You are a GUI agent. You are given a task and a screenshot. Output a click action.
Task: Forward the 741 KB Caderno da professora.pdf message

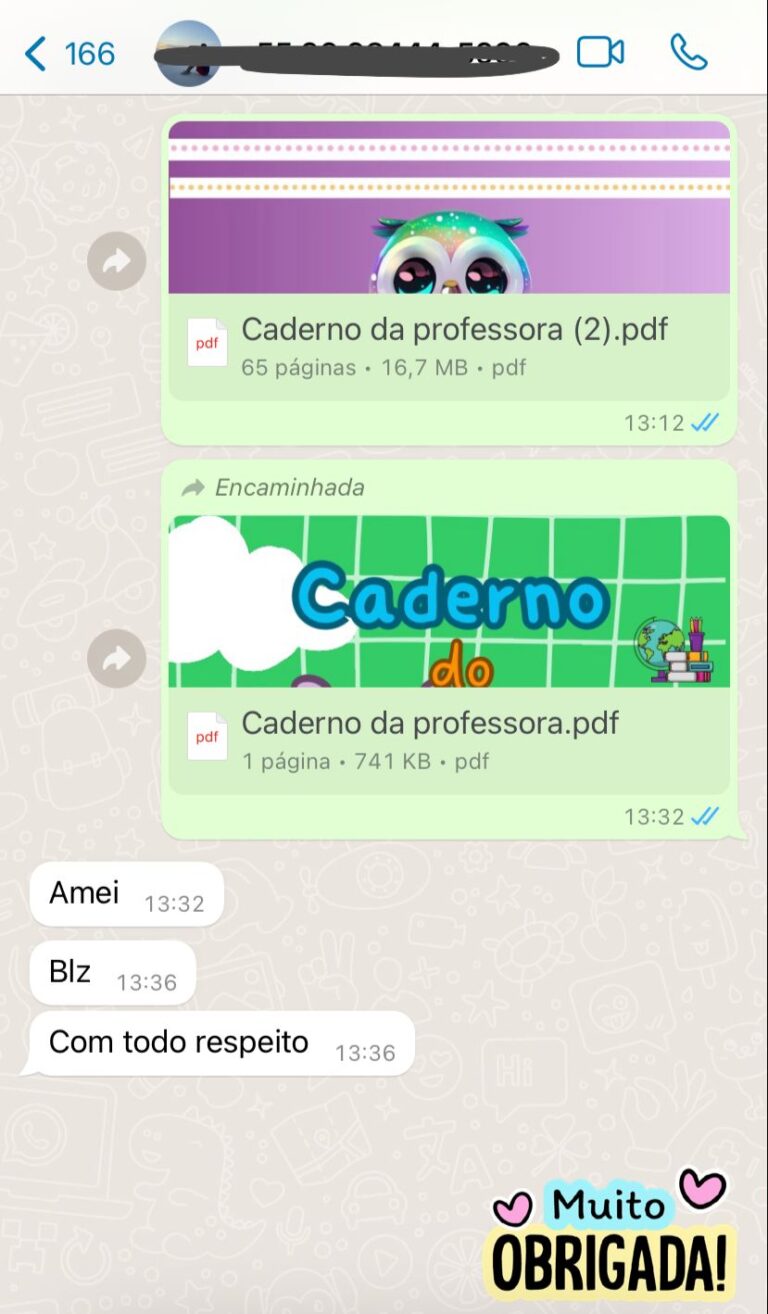click(117, 658)
